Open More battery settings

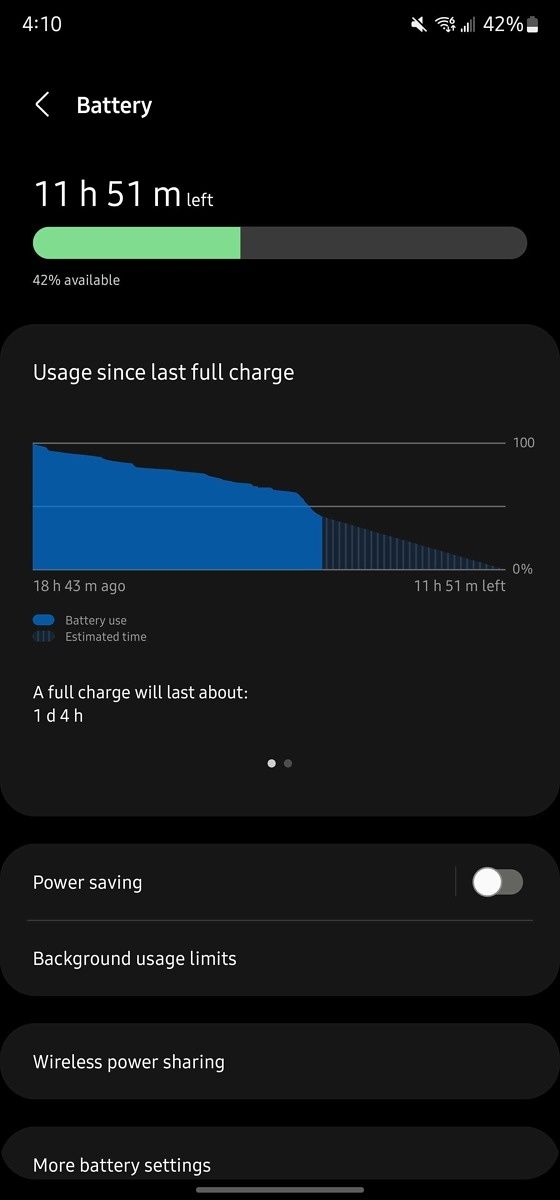point(280,1164)
